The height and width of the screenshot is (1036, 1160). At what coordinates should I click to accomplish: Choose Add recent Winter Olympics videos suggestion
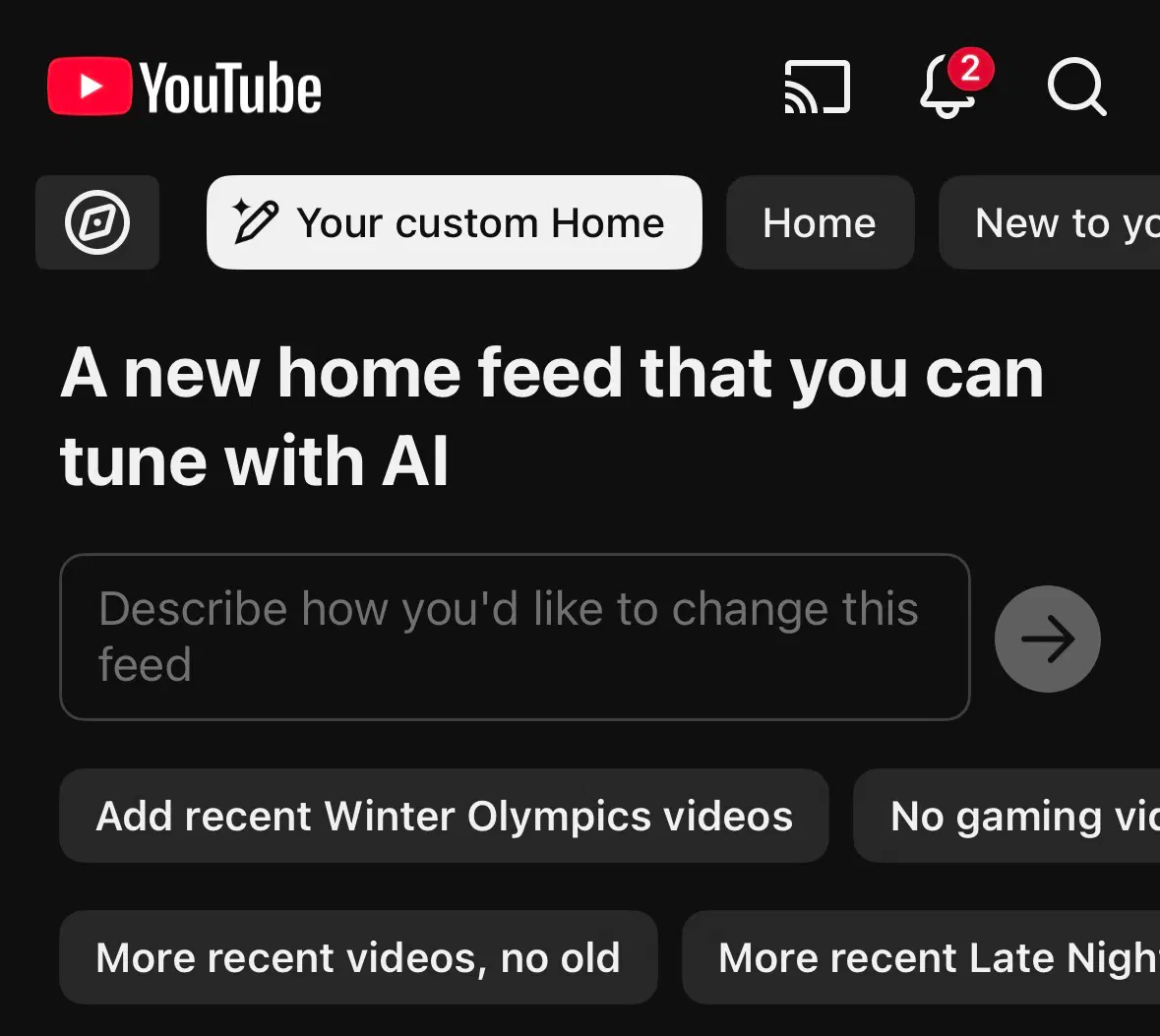(x=444, y=816)
